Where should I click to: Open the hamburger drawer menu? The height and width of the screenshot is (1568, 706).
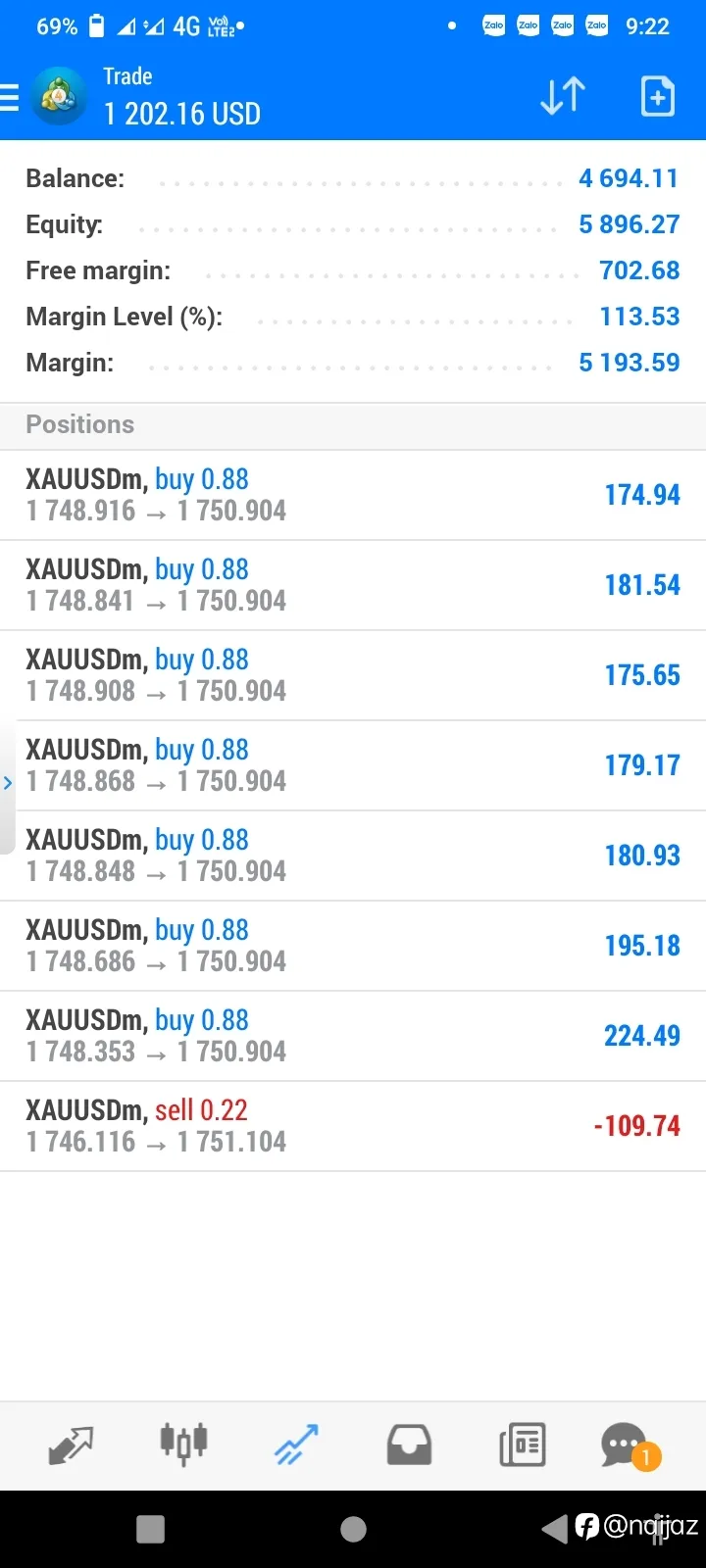(x=10, y=97)
